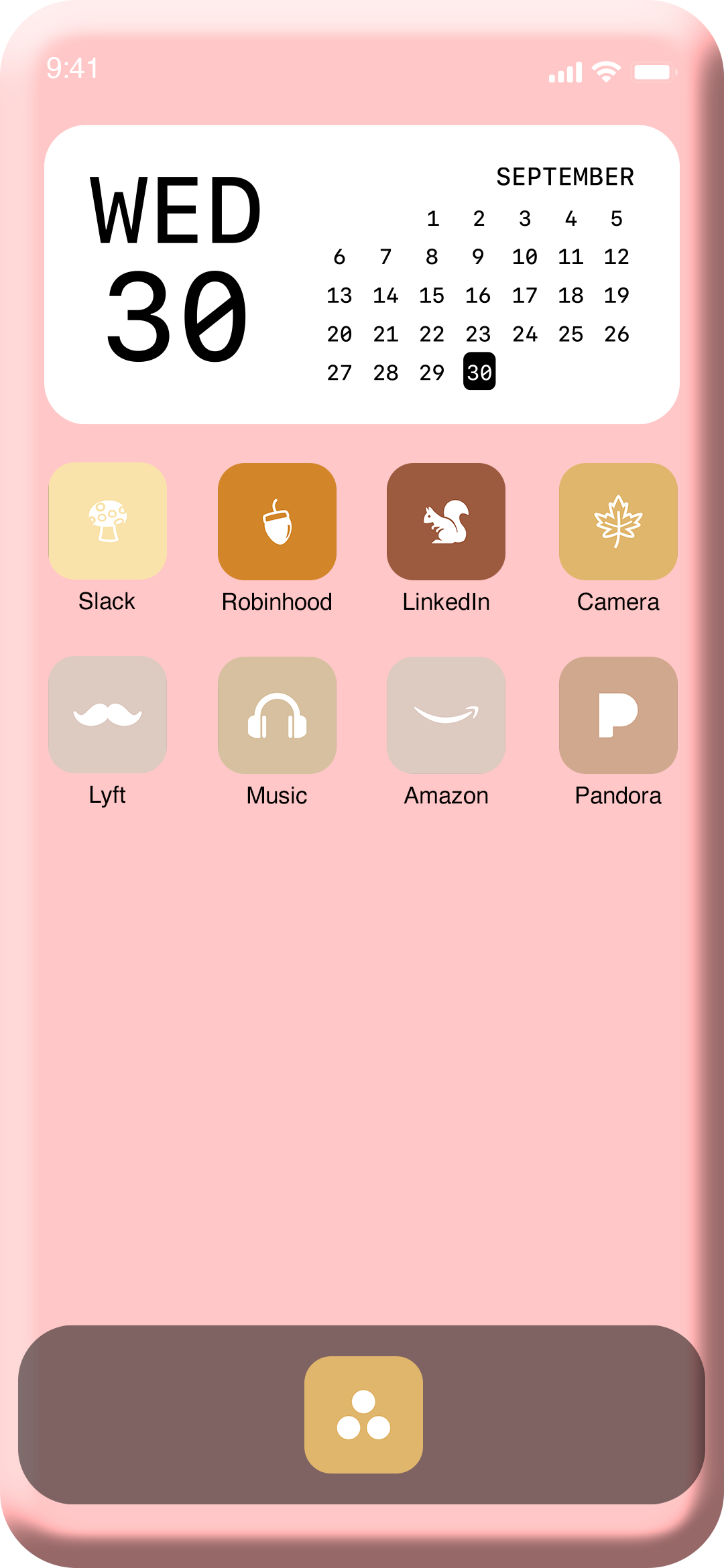Tap the three-dots app in the dock

[363, 1415]
